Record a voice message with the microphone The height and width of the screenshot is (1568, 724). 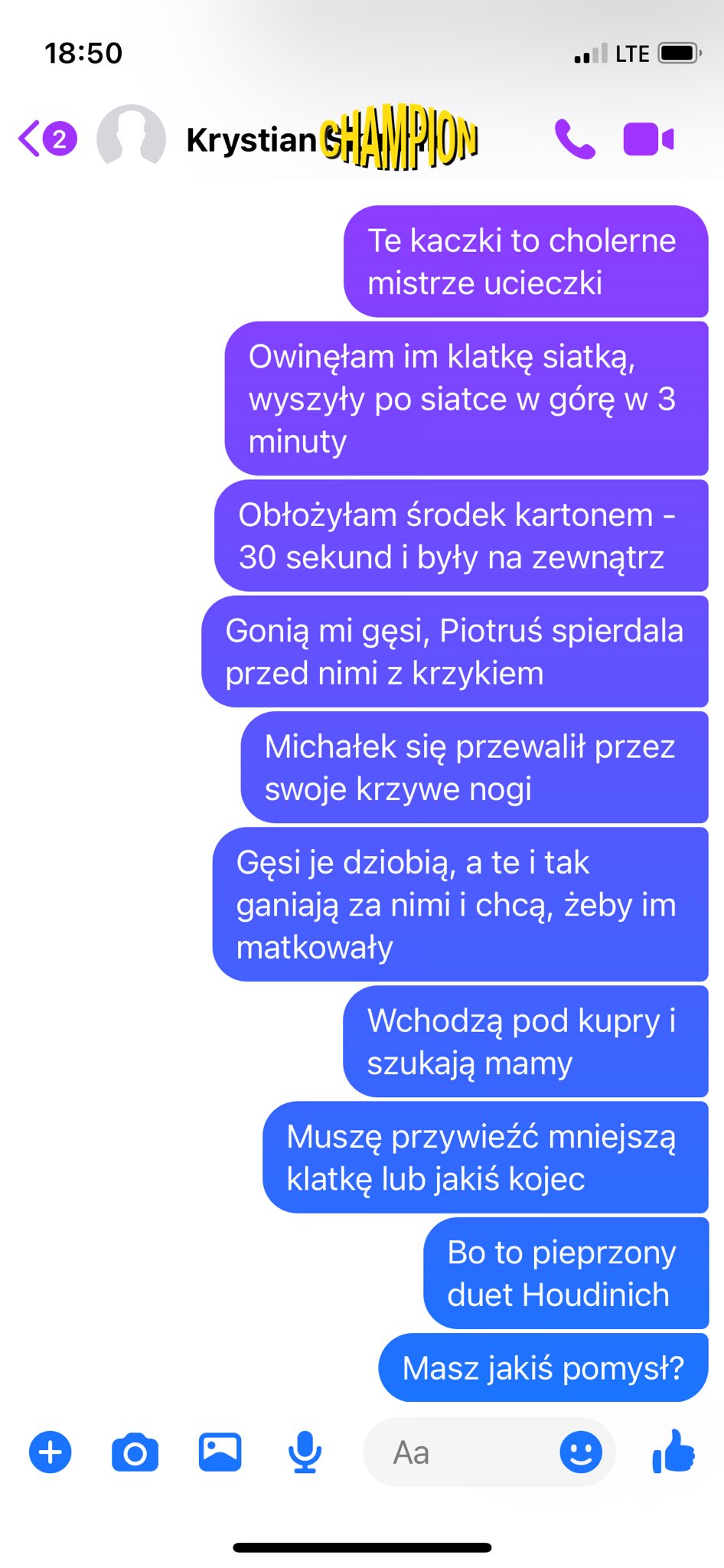(x=305, y=1452)
